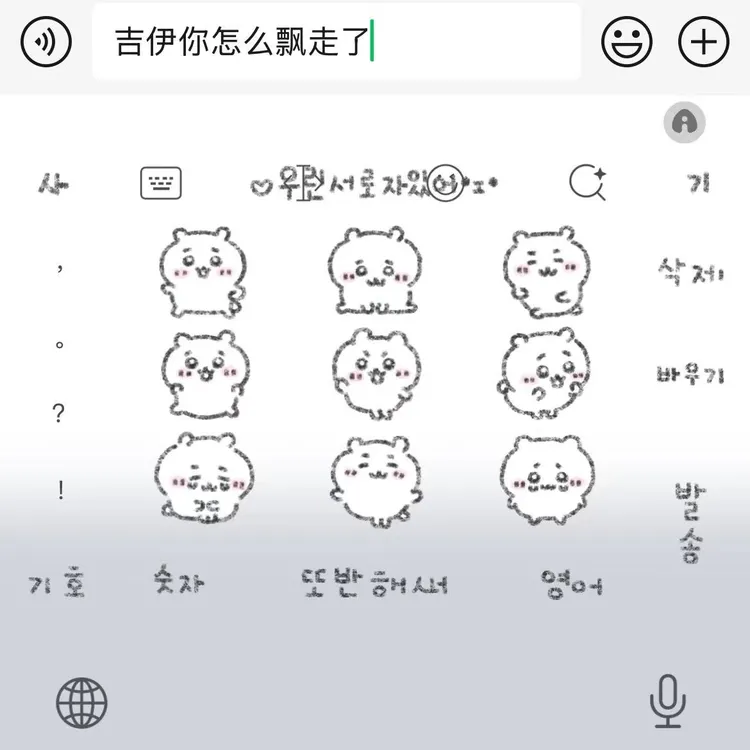Image resolution: width=750 pixels, height=750 pixels.
Task: Open the plus attachment menu
Action: pyautogui.click(x=704, y=42)
